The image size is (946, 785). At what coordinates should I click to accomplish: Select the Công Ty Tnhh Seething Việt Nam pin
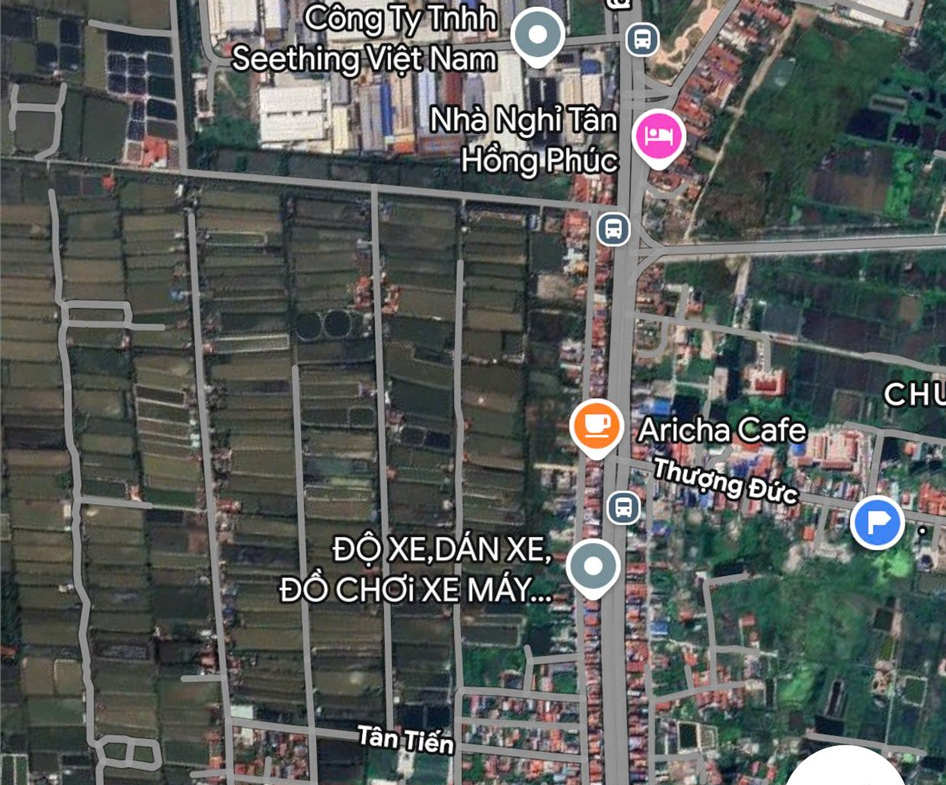(538, 38)
